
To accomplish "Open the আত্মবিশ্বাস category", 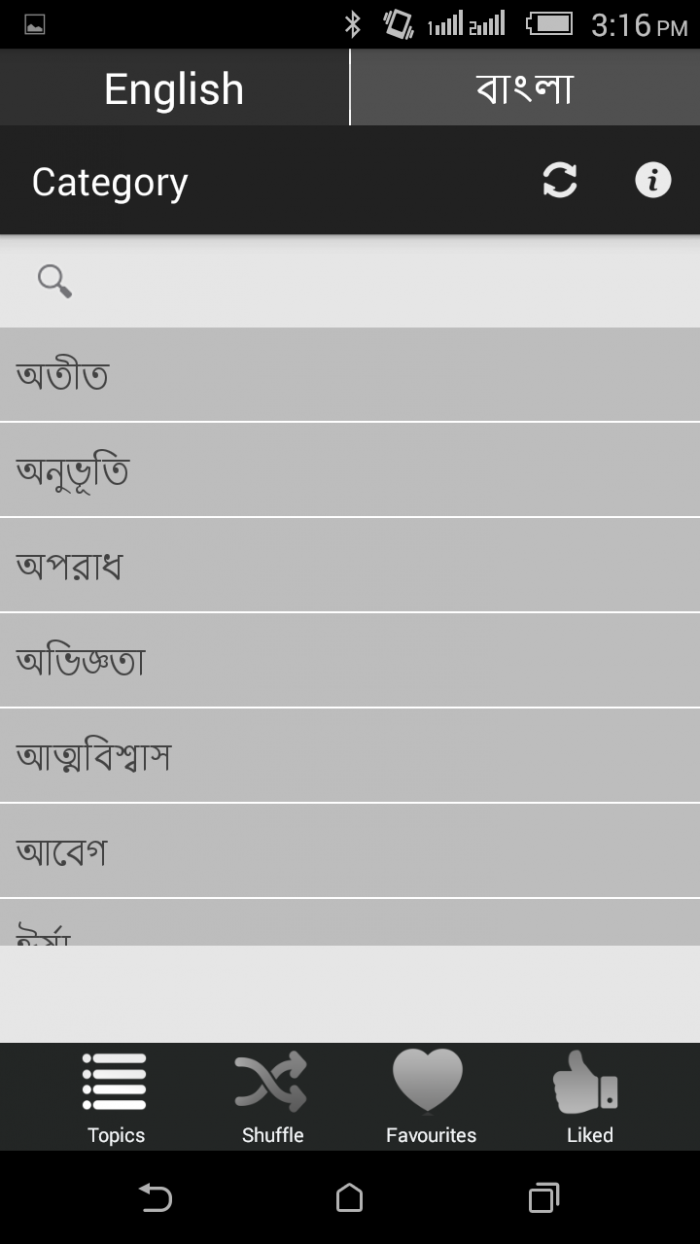I will [350, 756].
